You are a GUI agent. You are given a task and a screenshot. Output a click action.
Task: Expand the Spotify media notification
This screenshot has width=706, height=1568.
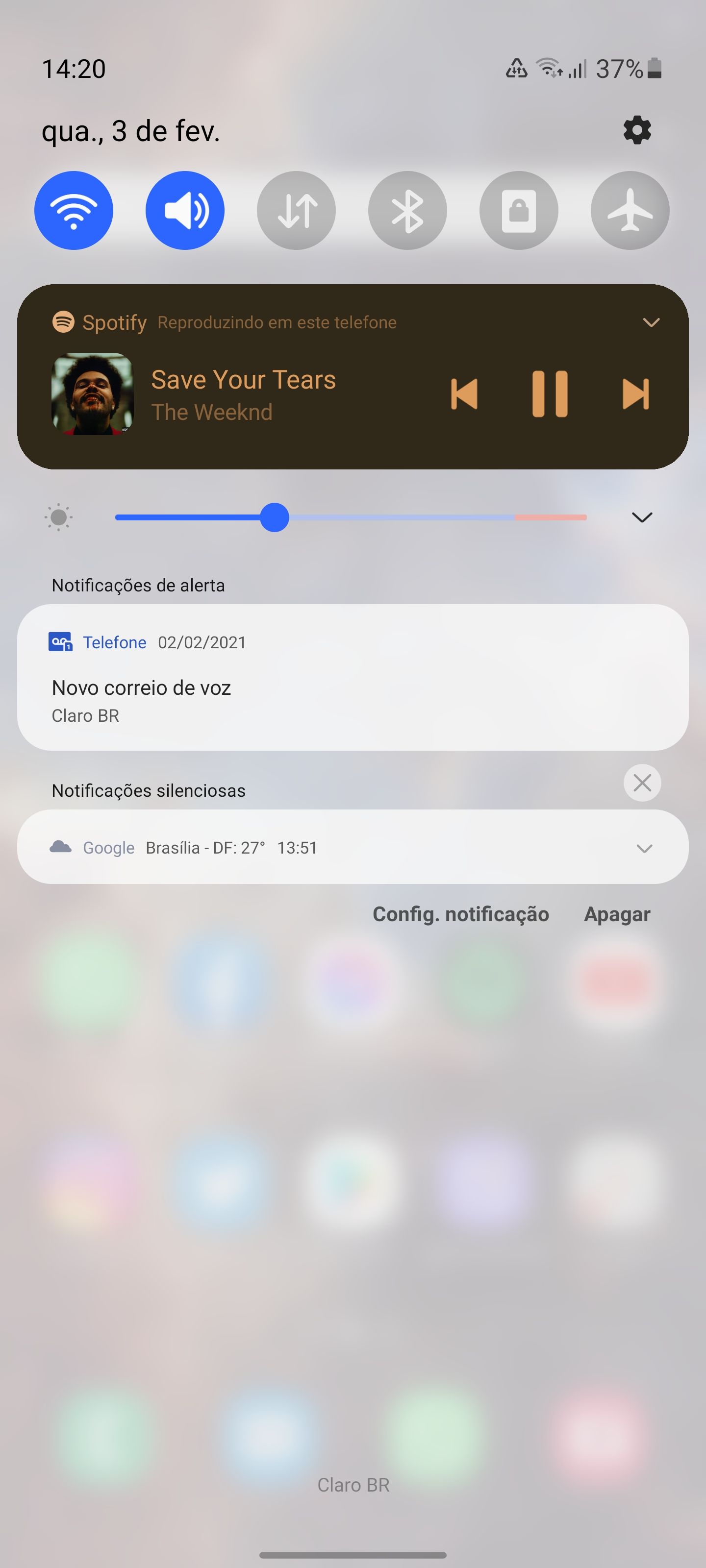[651, 322]
